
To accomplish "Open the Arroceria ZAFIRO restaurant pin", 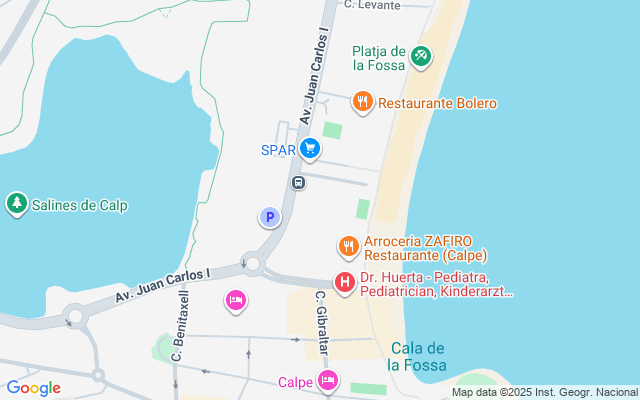I will (348, 245).
